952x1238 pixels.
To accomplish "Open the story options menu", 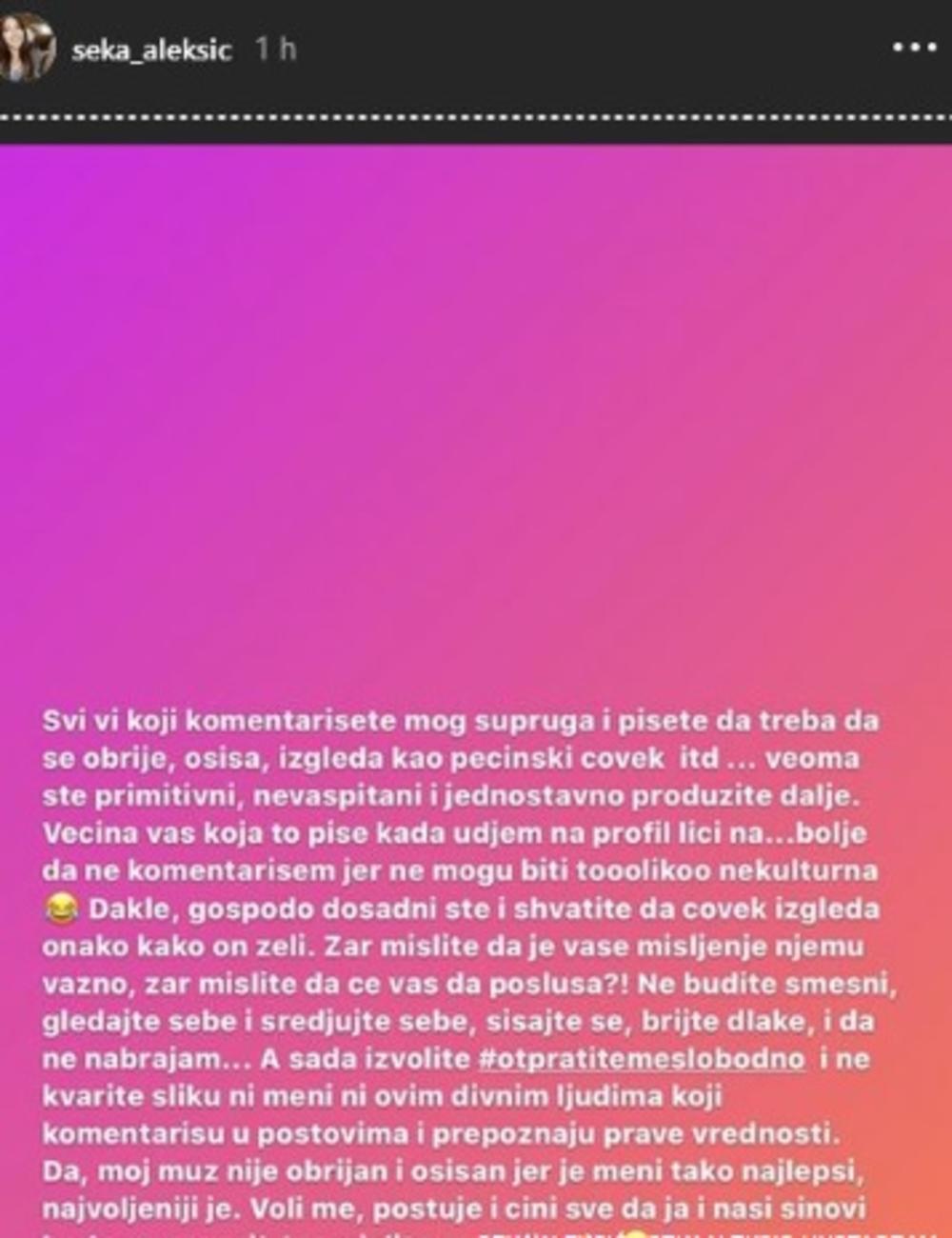I will tap(914, 48).
